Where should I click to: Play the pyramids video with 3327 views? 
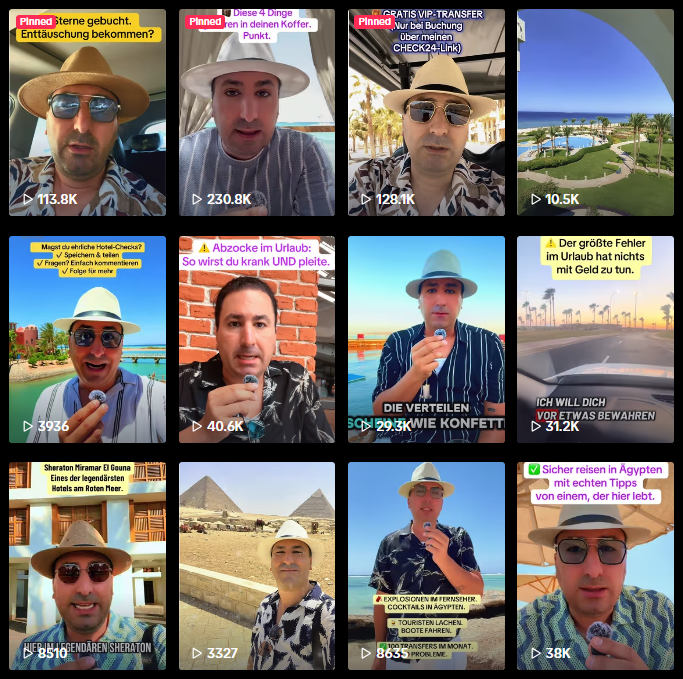point(257,565)
